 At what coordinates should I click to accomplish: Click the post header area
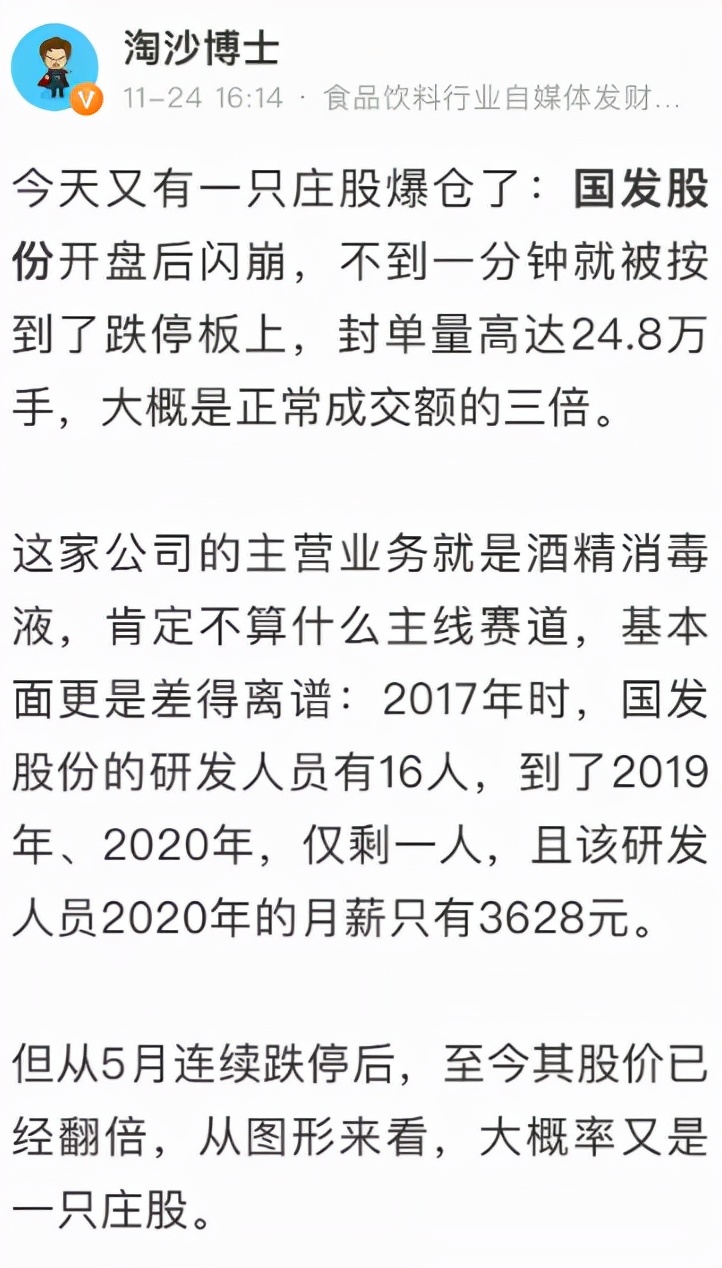(x=360, y=70)
